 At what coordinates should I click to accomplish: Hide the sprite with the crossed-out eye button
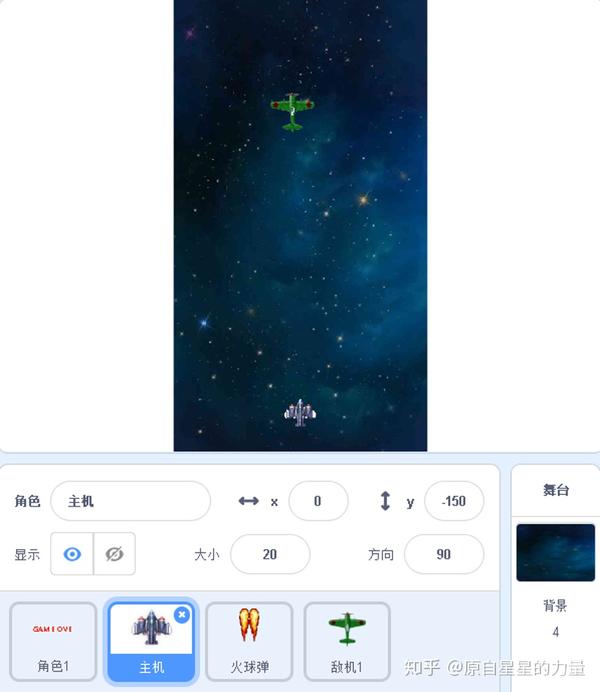(114, 554)
